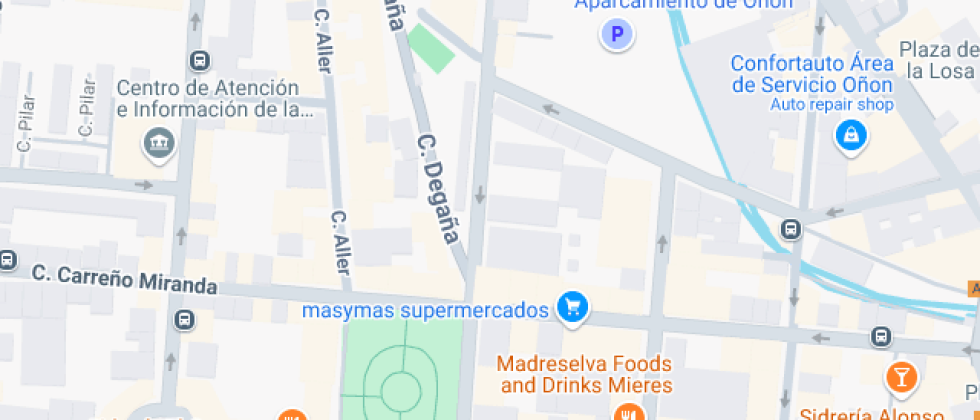Open the Centro de Atención e Información marker
This screenshot has height=420, width=980.
coord(159,143)
